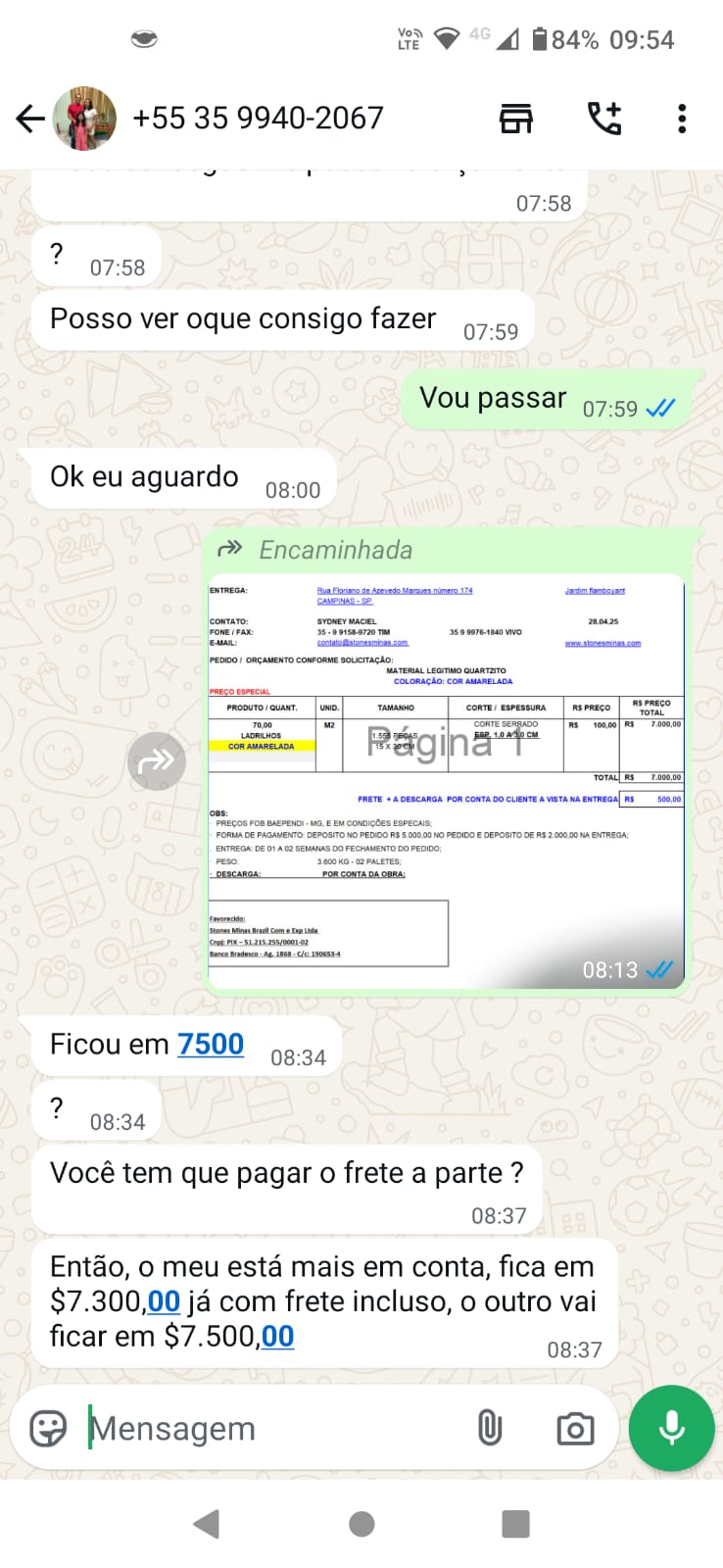Attach a file using the paperclip icon
Viewport: 723px width, 1568px height.
click(491, 1428)
